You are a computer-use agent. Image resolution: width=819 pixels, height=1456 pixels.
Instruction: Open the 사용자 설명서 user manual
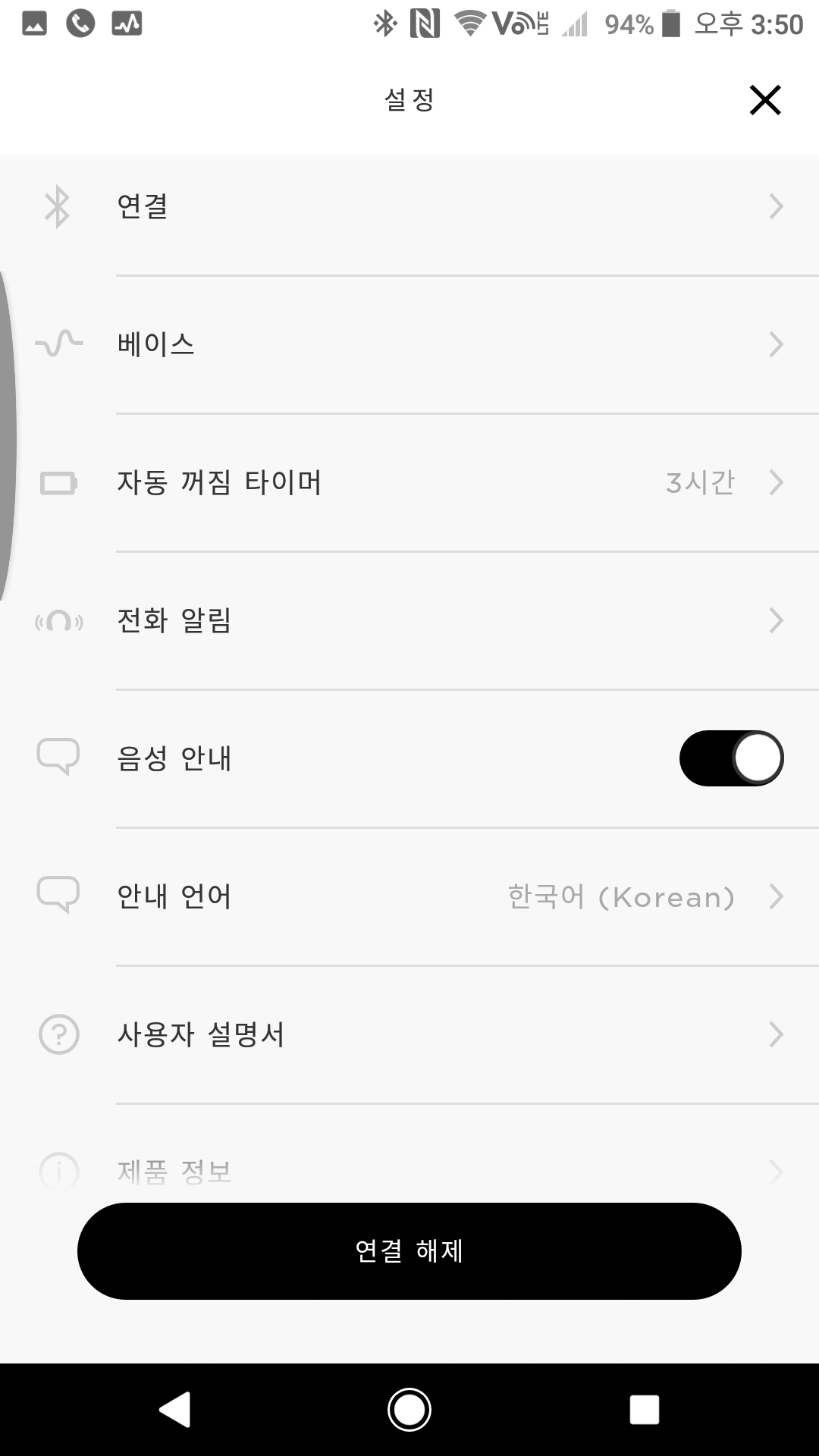(777, 1034)
